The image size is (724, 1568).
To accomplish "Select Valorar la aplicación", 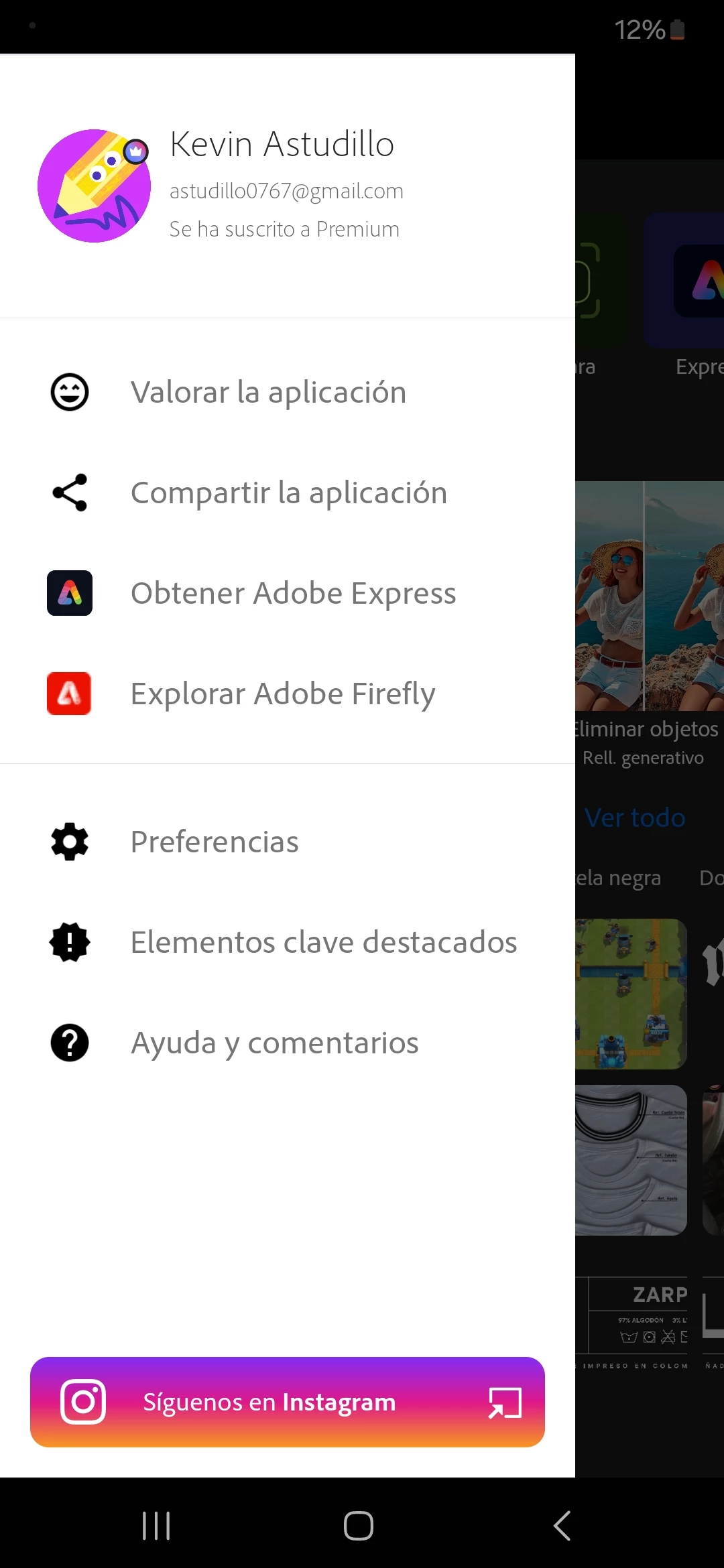I will point(268,392).
